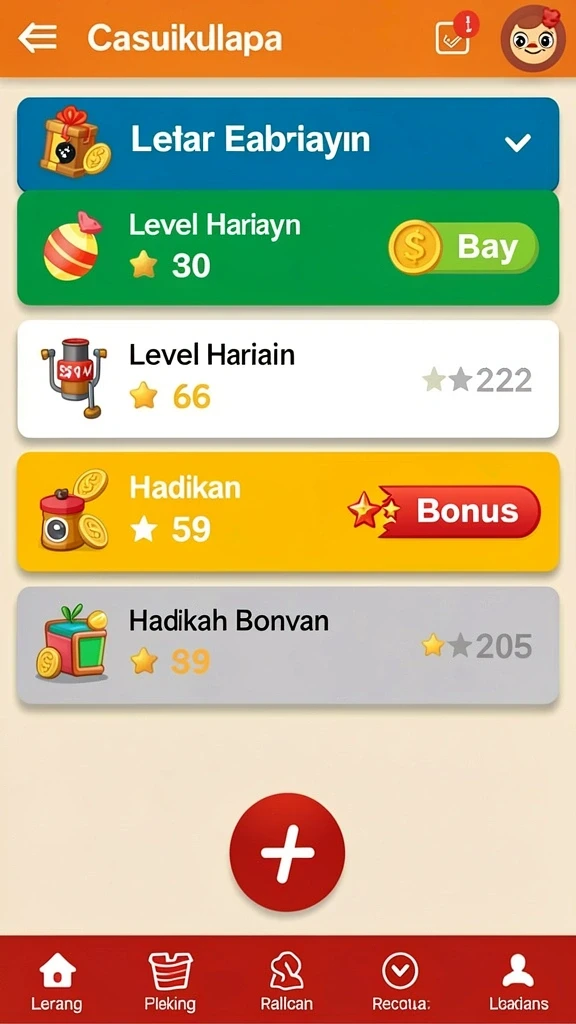Screen dimensions: 576x1024
Task: Tap the Bay coin button
Action: 464,248
